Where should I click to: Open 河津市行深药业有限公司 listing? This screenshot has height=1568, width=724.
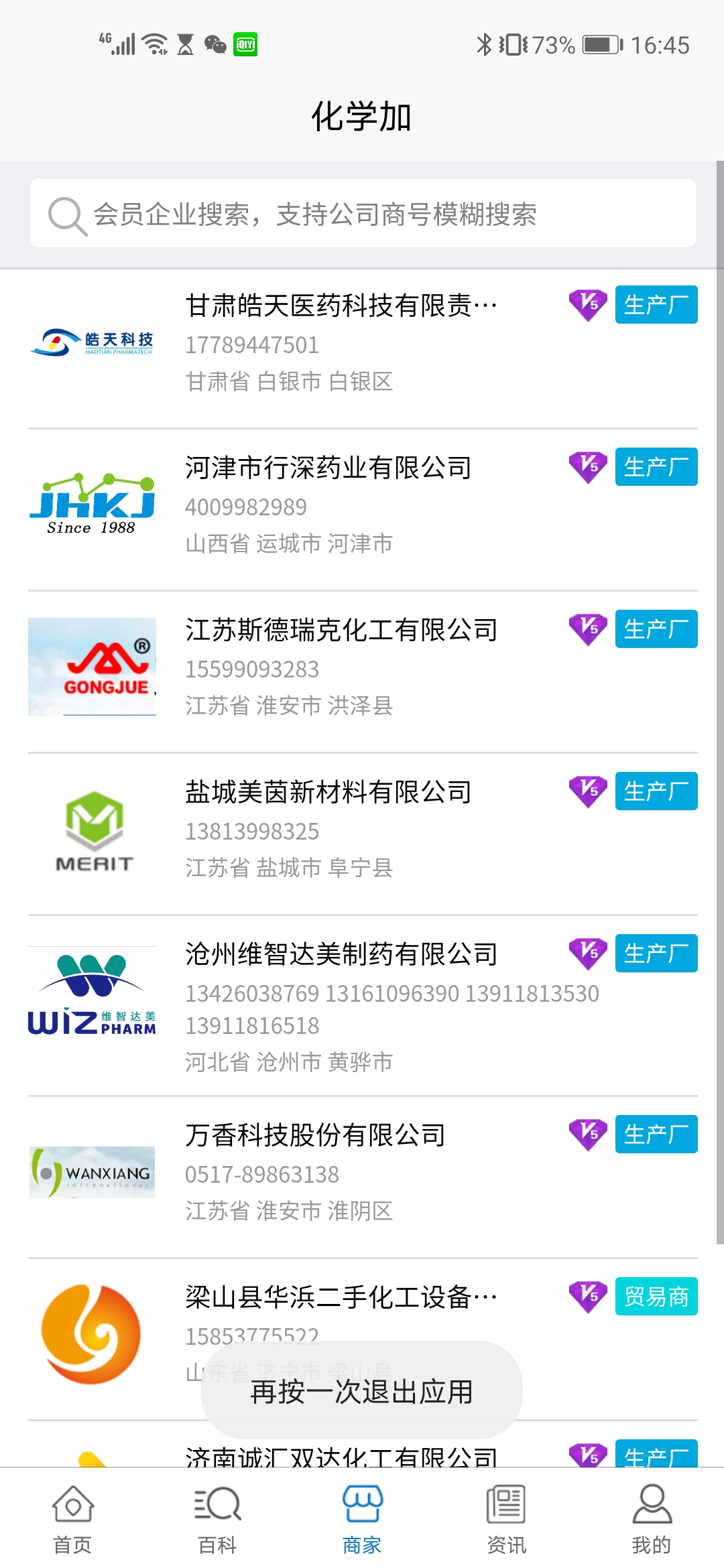[328, 468]
